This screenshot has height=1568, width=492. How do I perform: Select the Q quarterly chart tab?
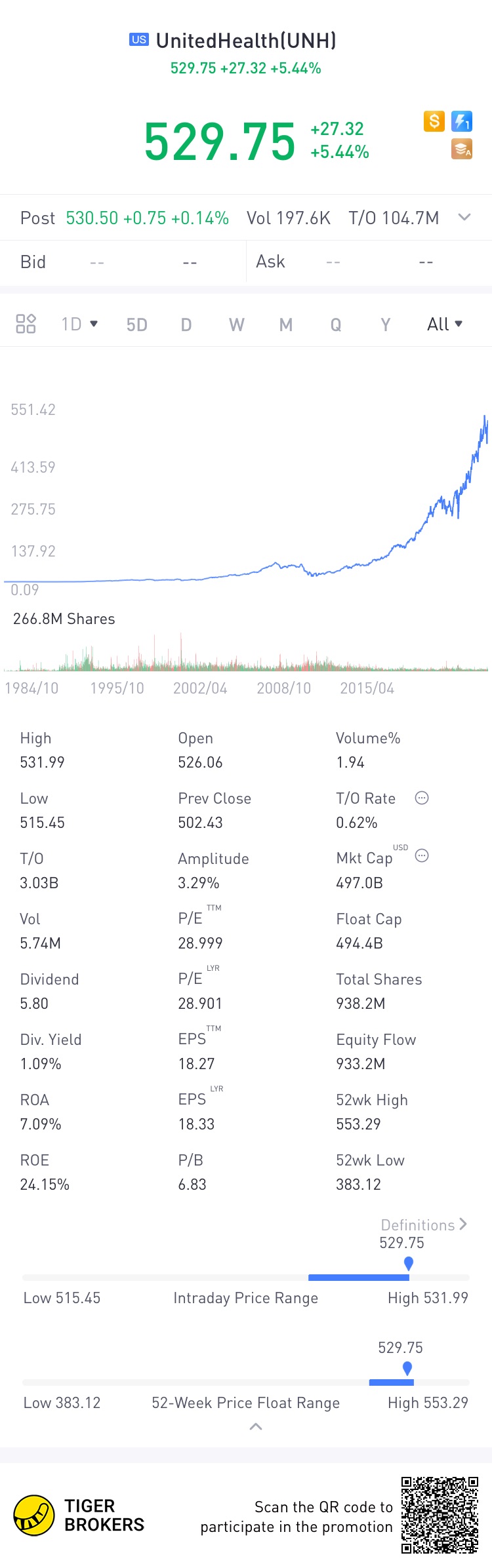335,324
